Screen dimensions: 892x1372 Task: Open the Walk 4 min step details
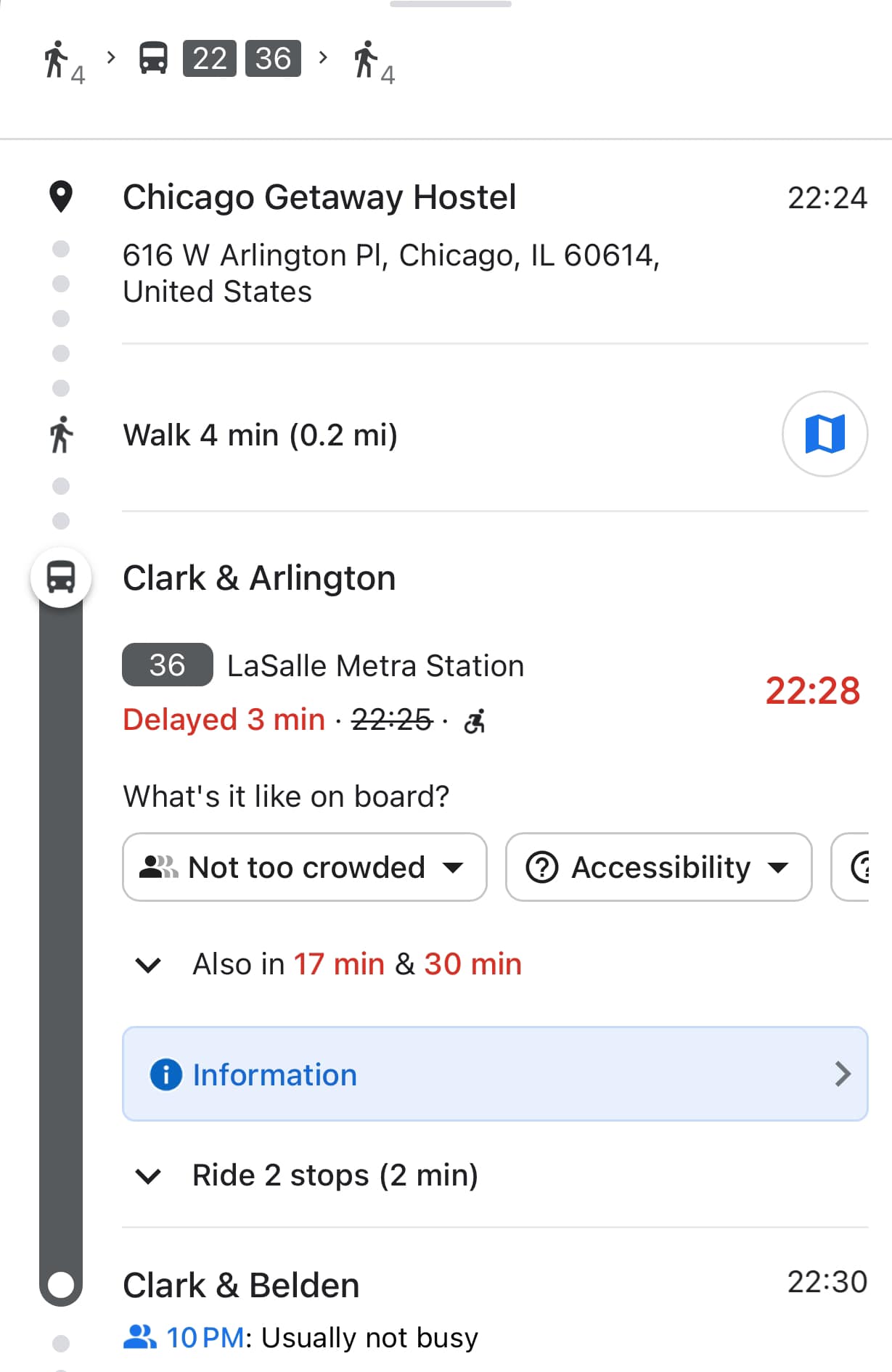tap(260, 435)
